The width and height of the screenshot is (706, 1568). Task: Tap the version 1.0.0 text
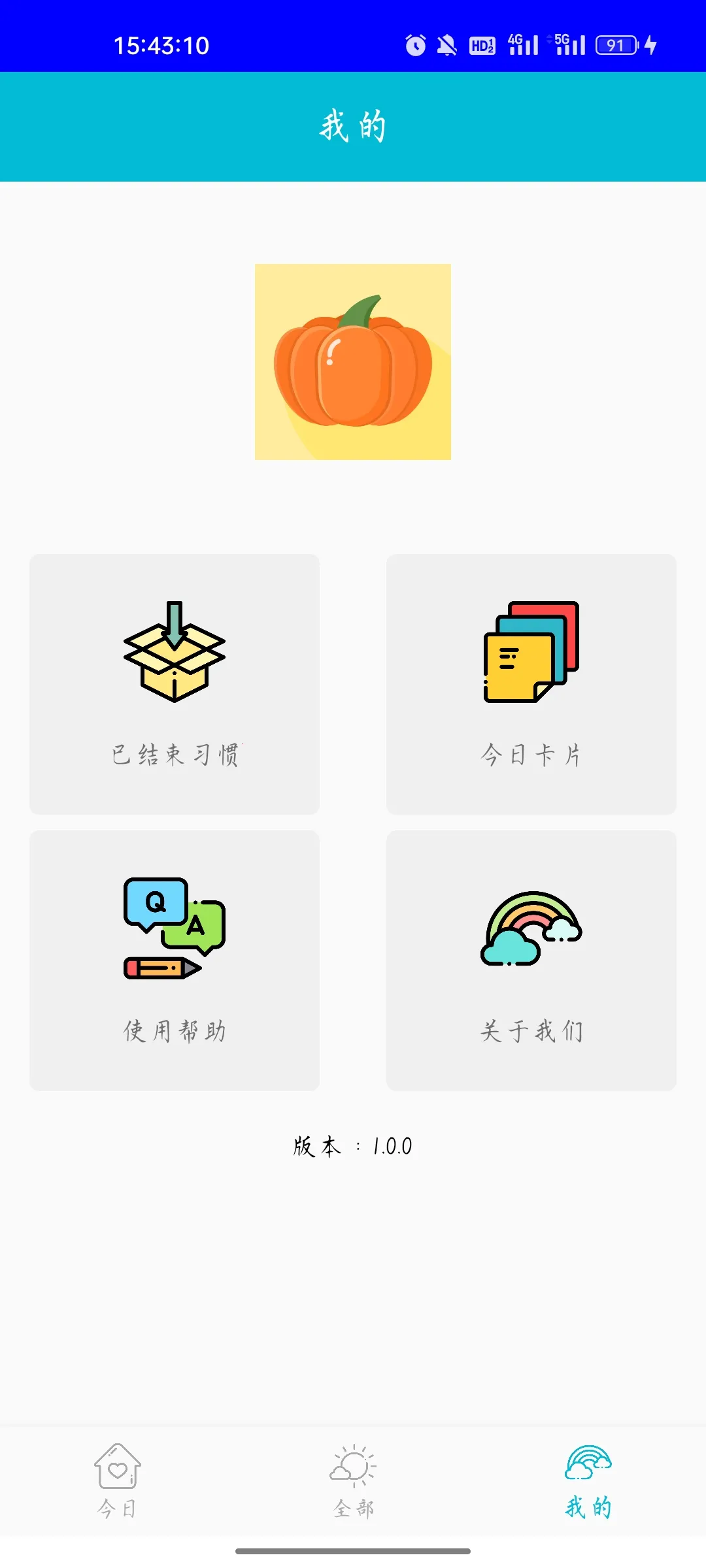point(353,1145)
